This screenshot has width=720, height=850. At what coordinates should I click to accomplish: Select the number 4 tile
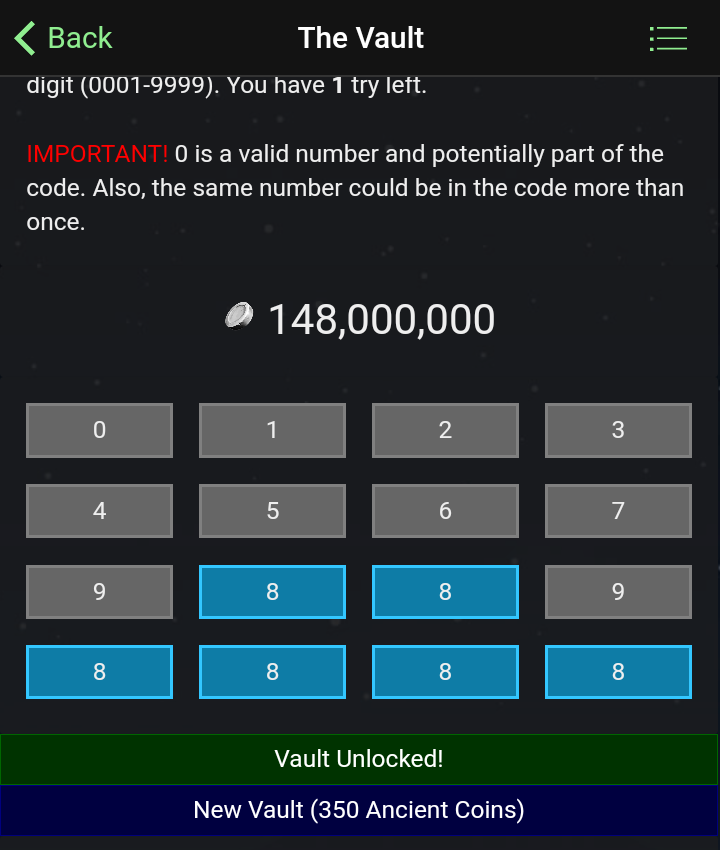point(99,511)
